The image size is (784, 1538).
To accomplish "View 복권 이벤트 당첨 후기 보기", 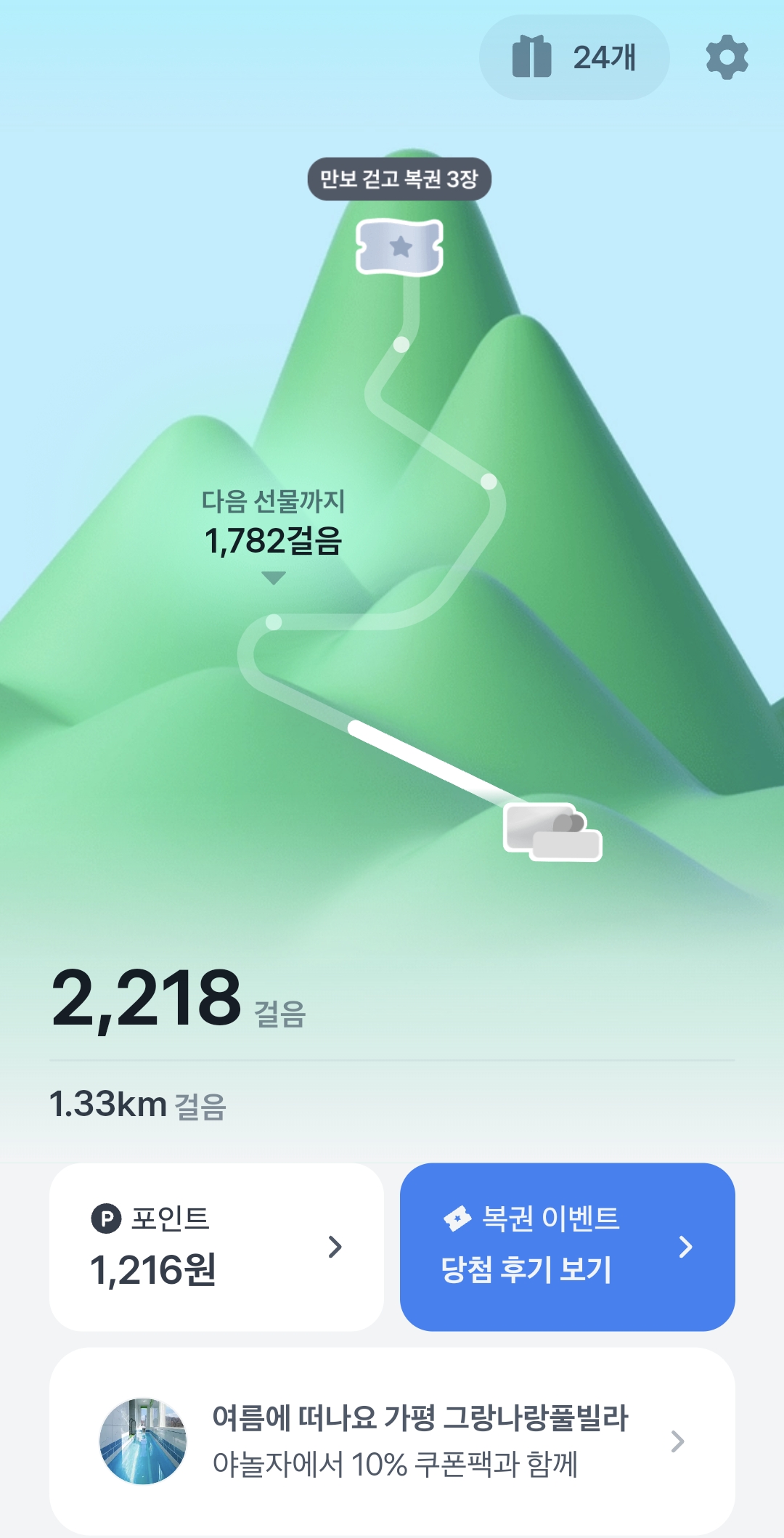I will [x=567, y=1247].
